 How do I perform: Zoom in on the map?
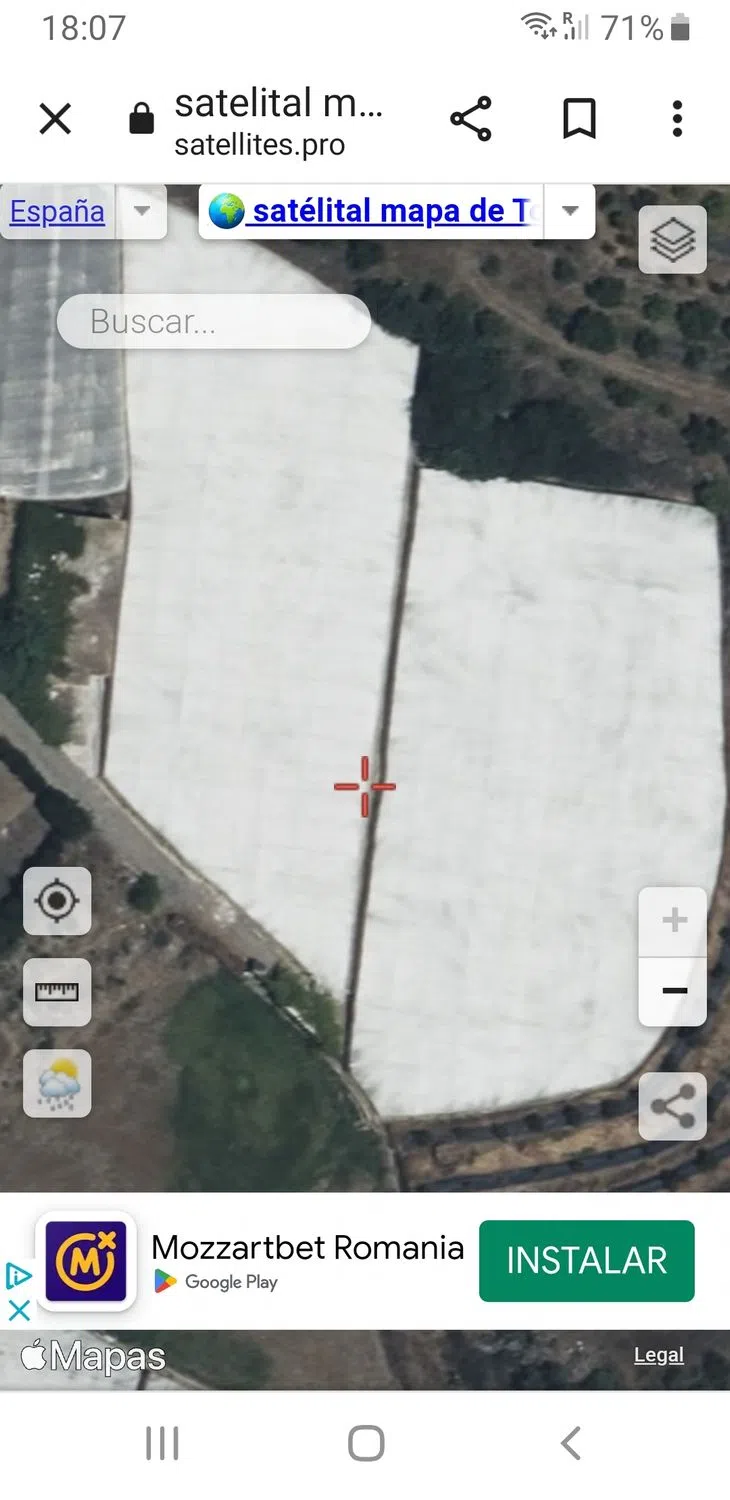tap(673, 921)
